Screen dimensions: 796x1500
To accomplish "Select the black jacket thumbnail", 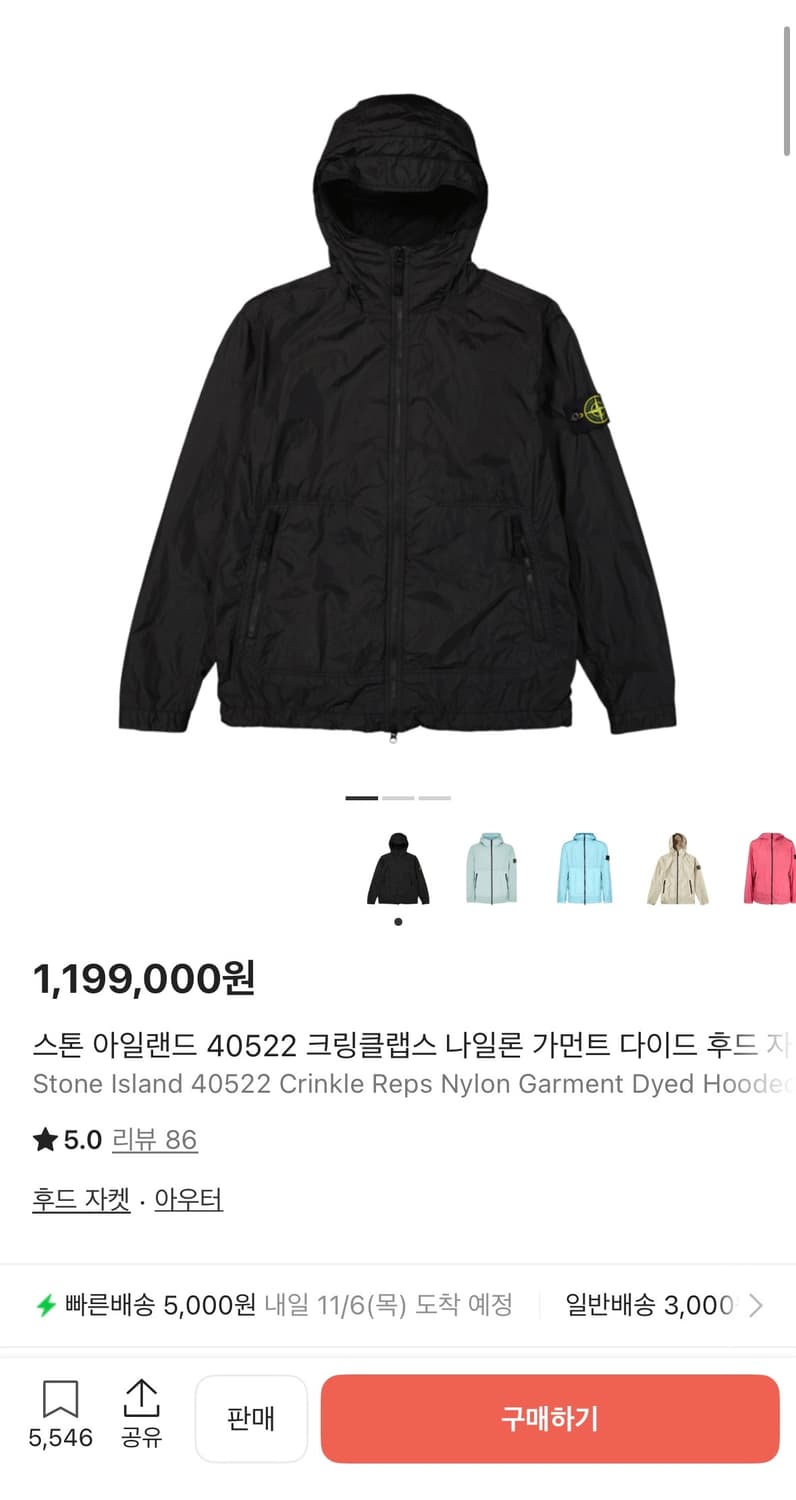I will point(397,868).
